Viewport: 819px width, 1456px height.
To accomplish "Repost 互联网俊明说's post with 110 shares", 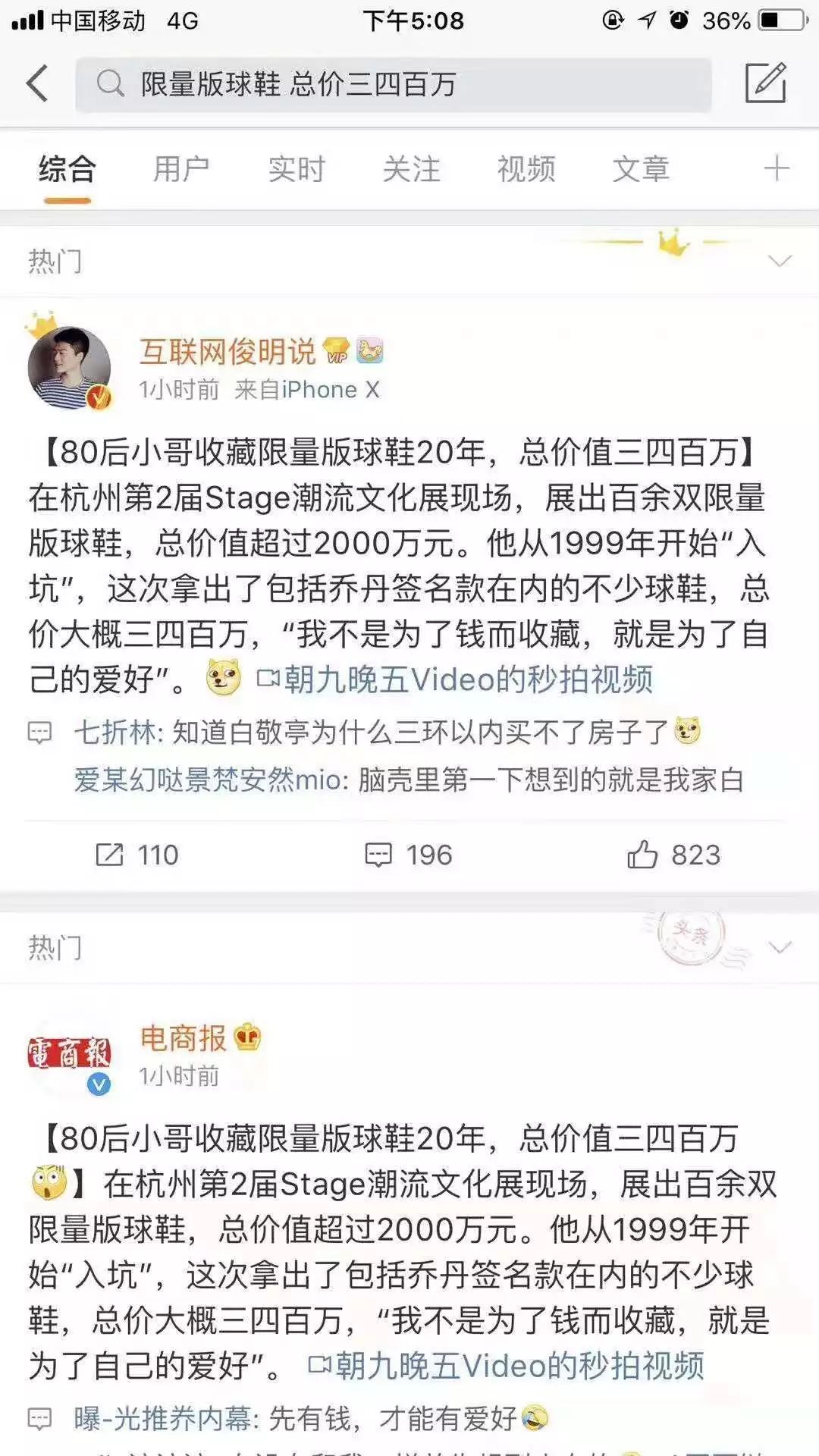I will [x=137, y=855].
